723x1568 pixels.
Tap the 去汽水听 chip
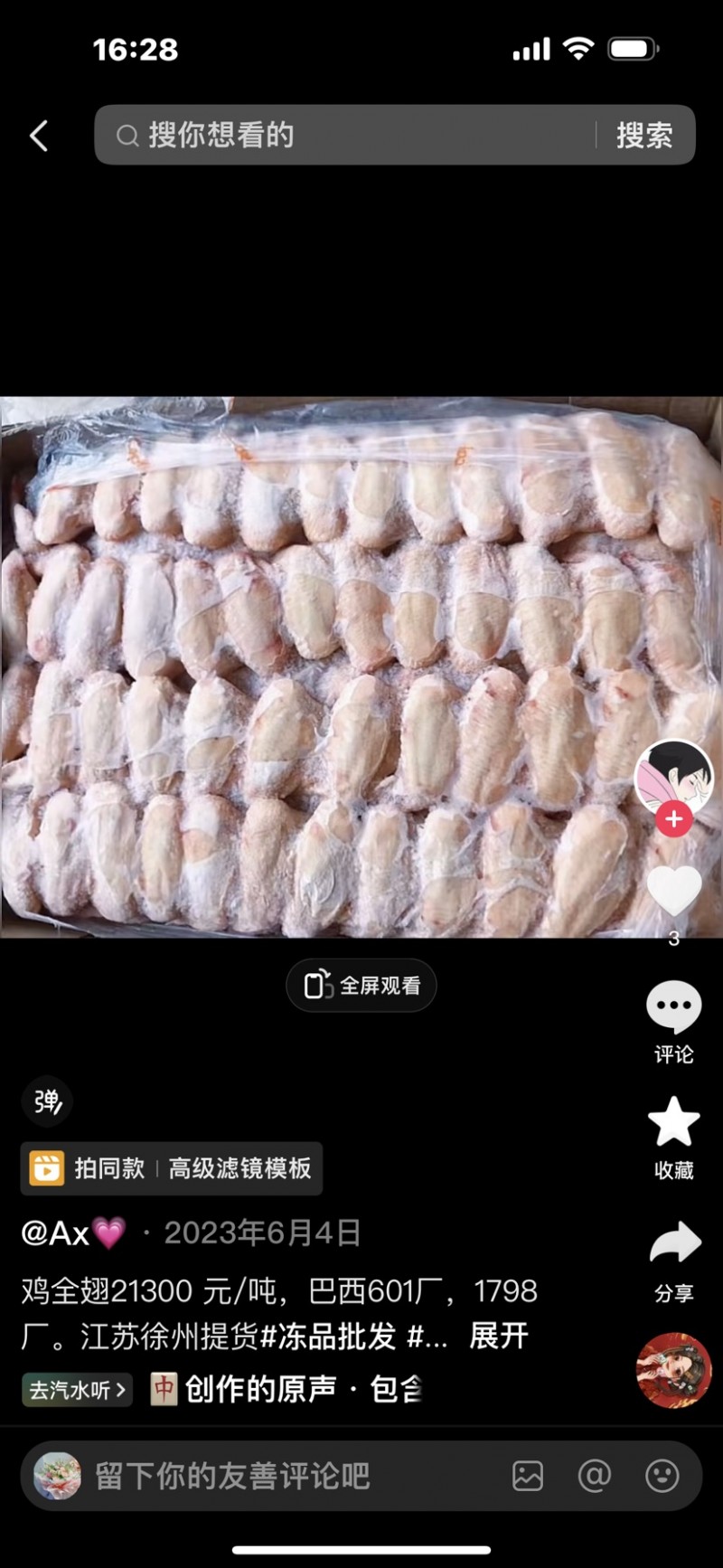(x=78, y=1390)
